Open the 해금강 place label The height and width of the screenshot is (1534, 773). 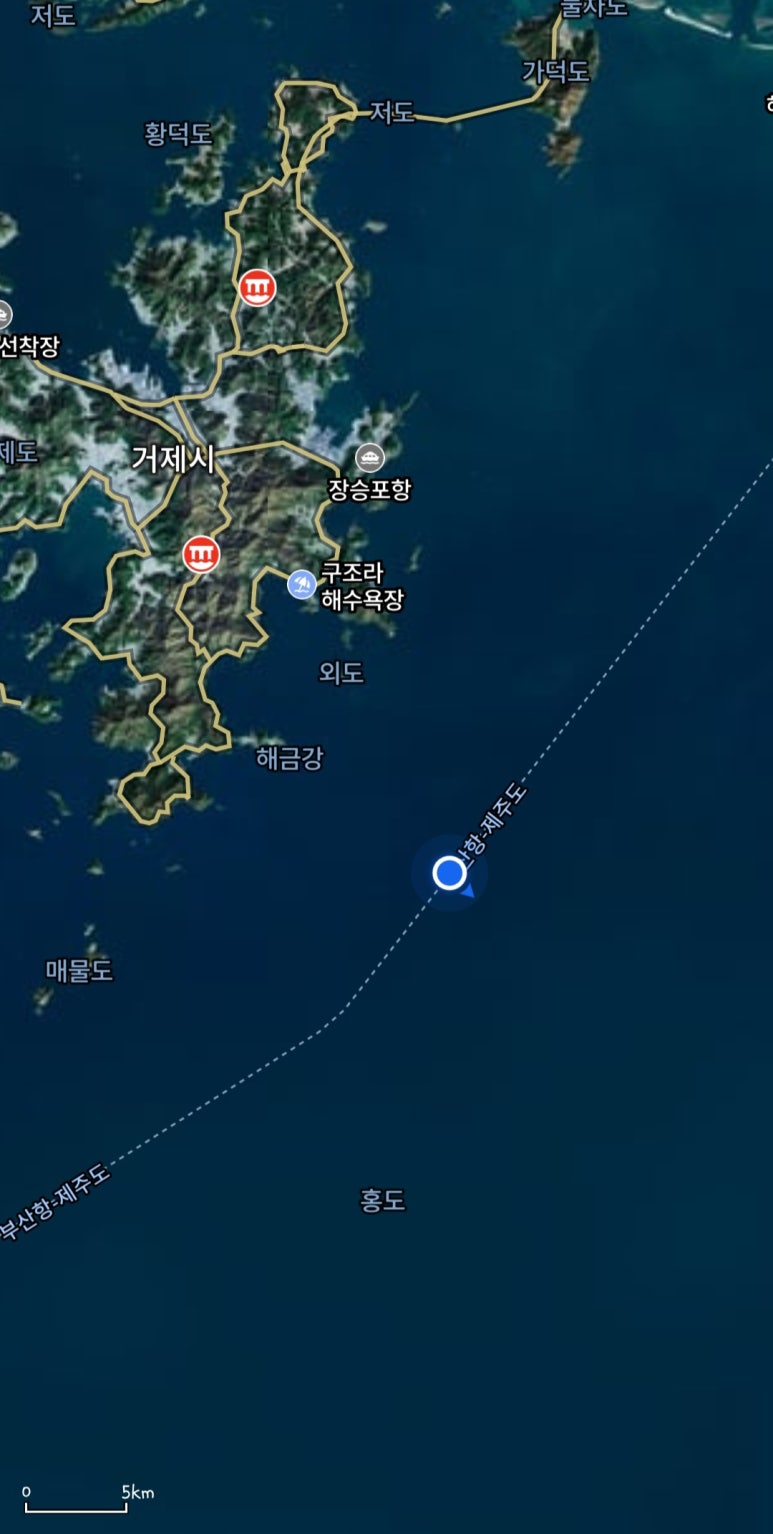point(289,758)
